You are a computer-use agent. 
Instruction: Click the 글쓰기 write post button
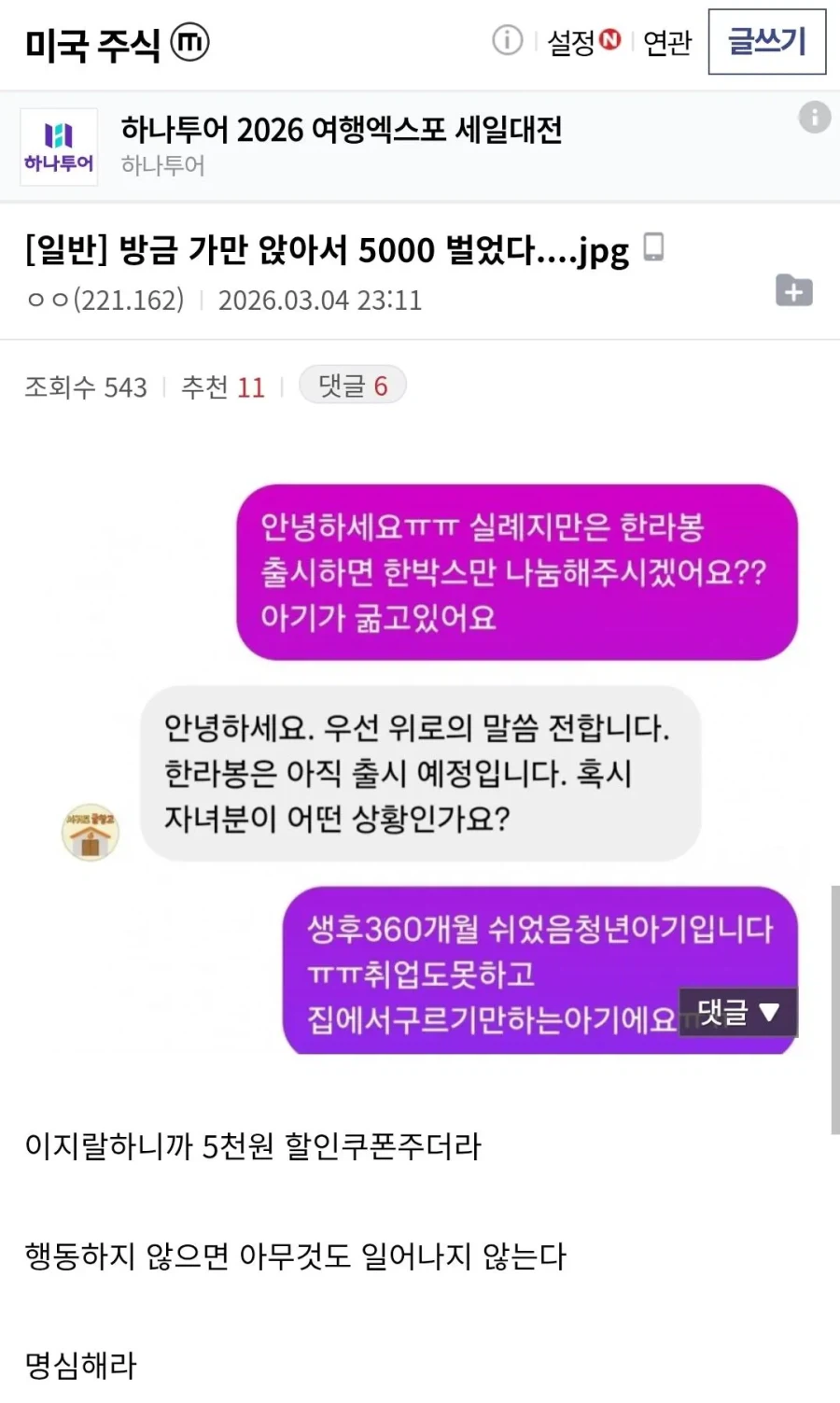tap(765, 40)
